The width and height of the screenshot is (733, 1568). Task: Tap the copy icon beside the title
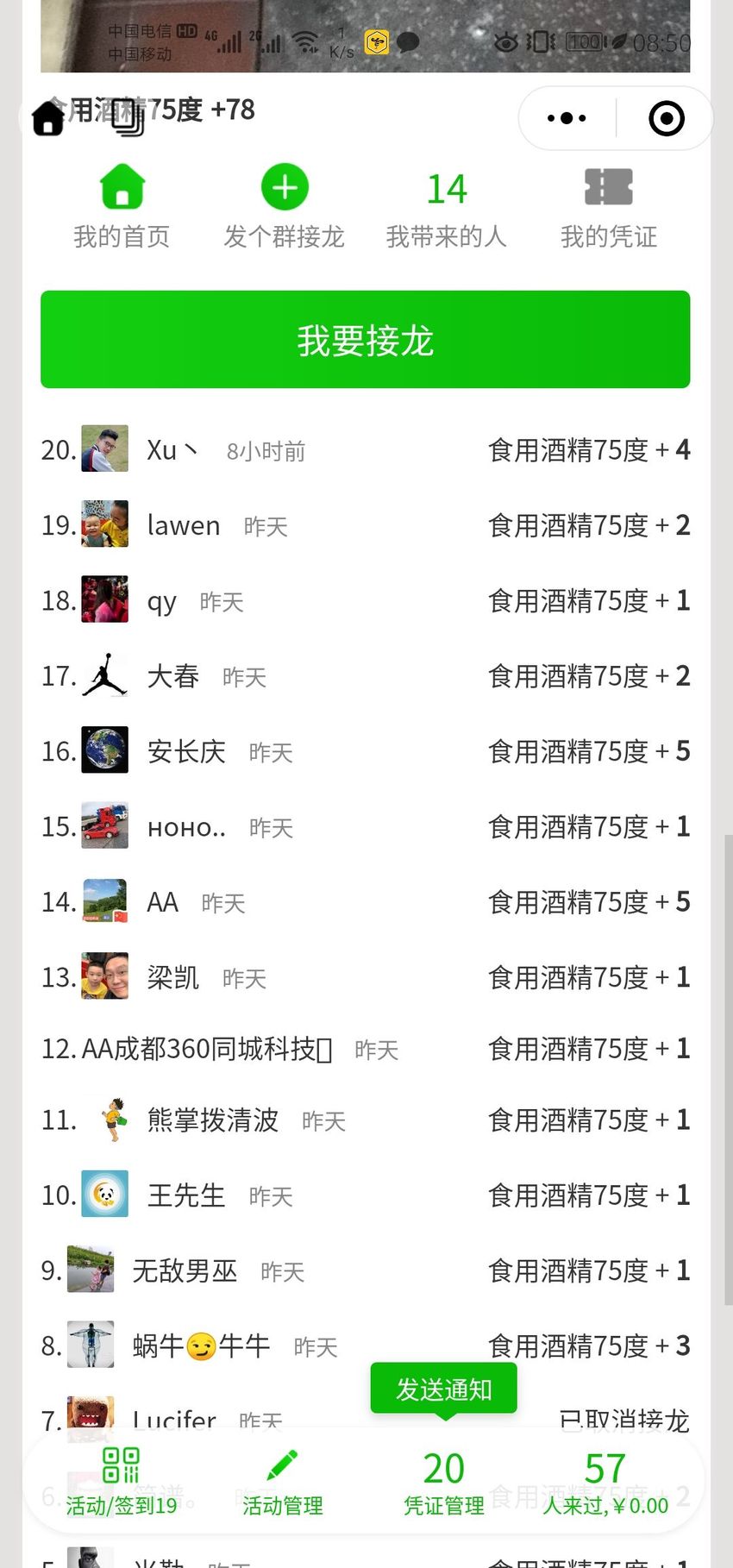tap(128, 118)
